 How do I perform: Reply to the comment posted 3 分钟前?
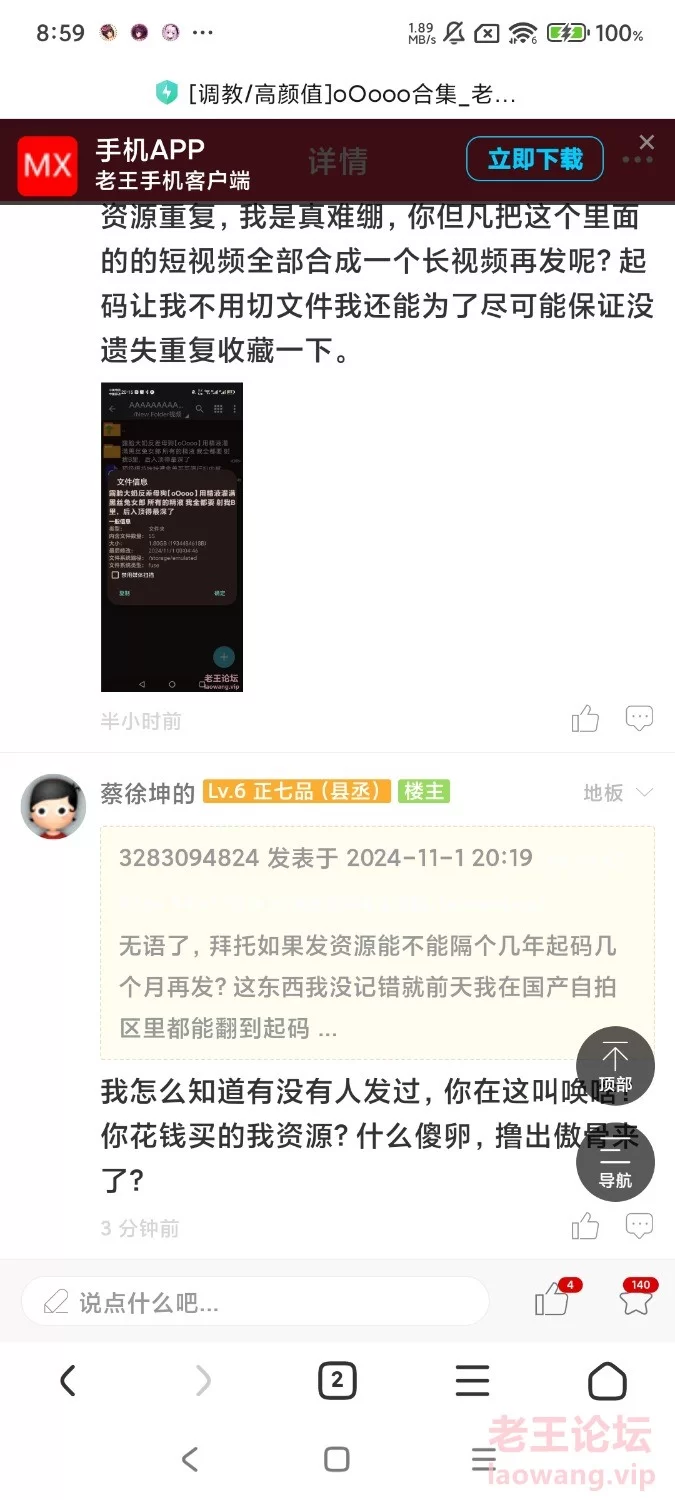click(639, 1227)
